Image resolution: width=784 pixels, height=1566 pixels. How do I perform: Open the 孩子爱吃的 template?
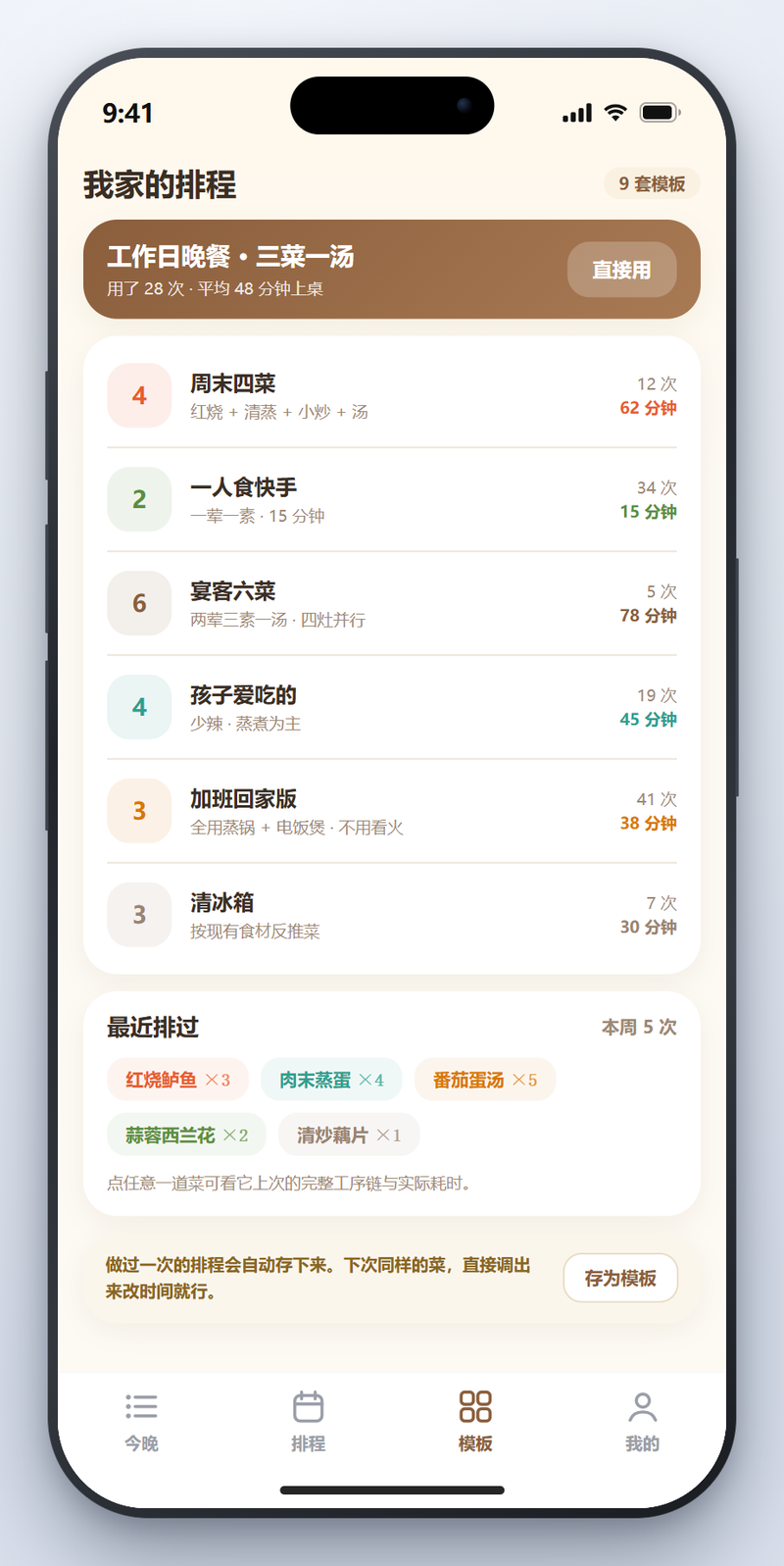click(x=392, y=708)
